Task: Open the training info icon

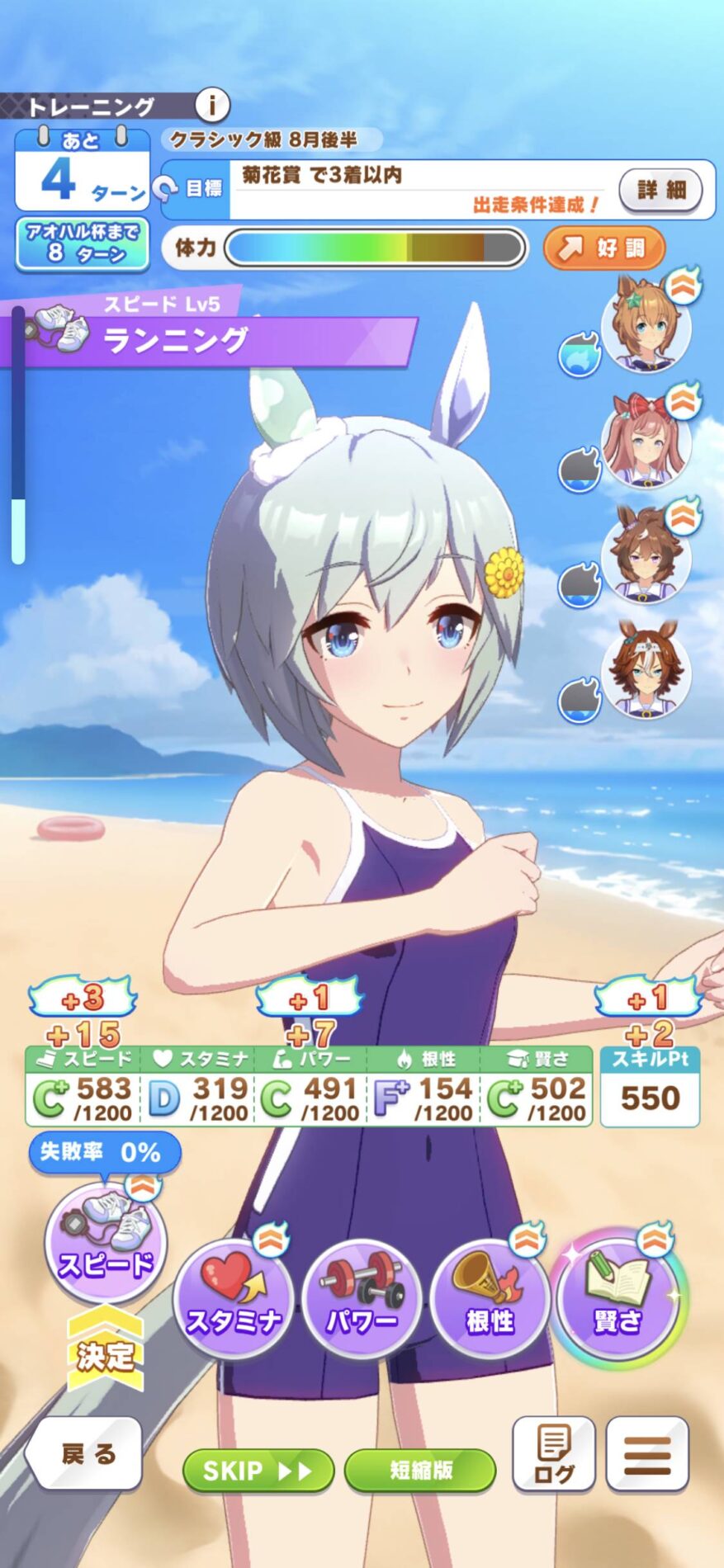Action: click(x=212, y=105)
